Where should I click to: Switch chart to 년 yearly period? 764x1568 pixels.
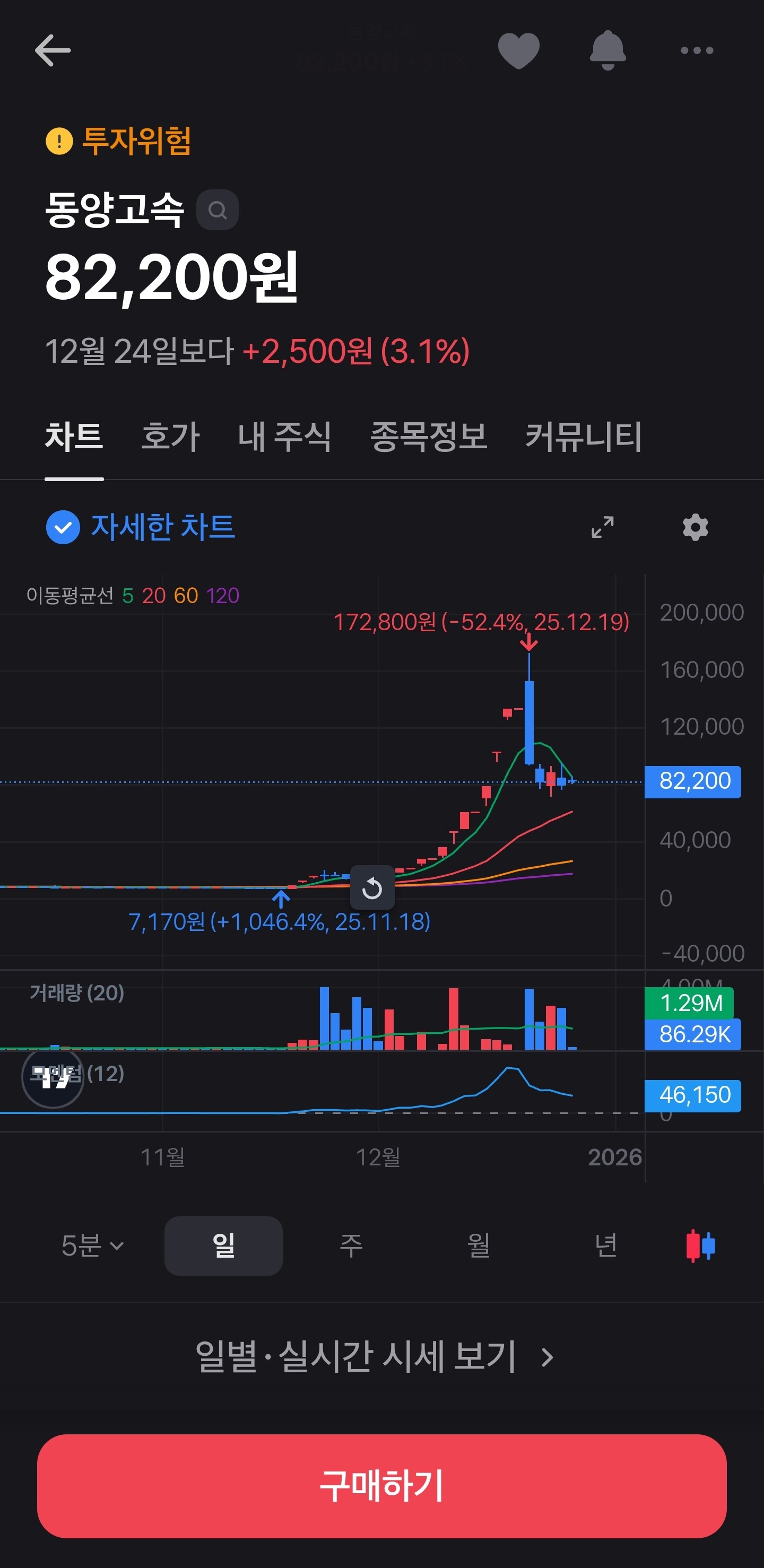[x=606, y=1246]
